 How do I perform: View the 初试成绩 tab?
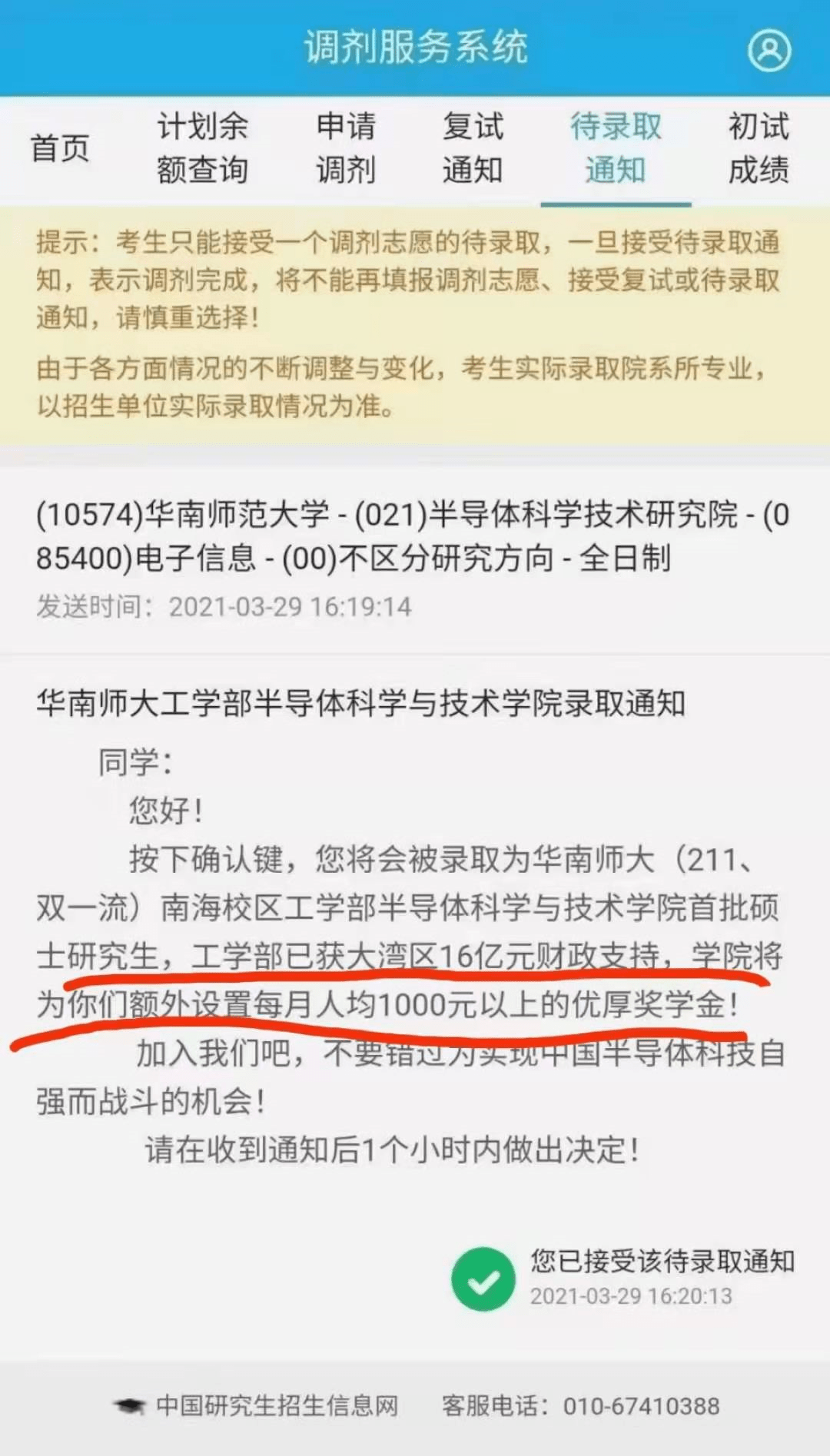click(759, 148)
